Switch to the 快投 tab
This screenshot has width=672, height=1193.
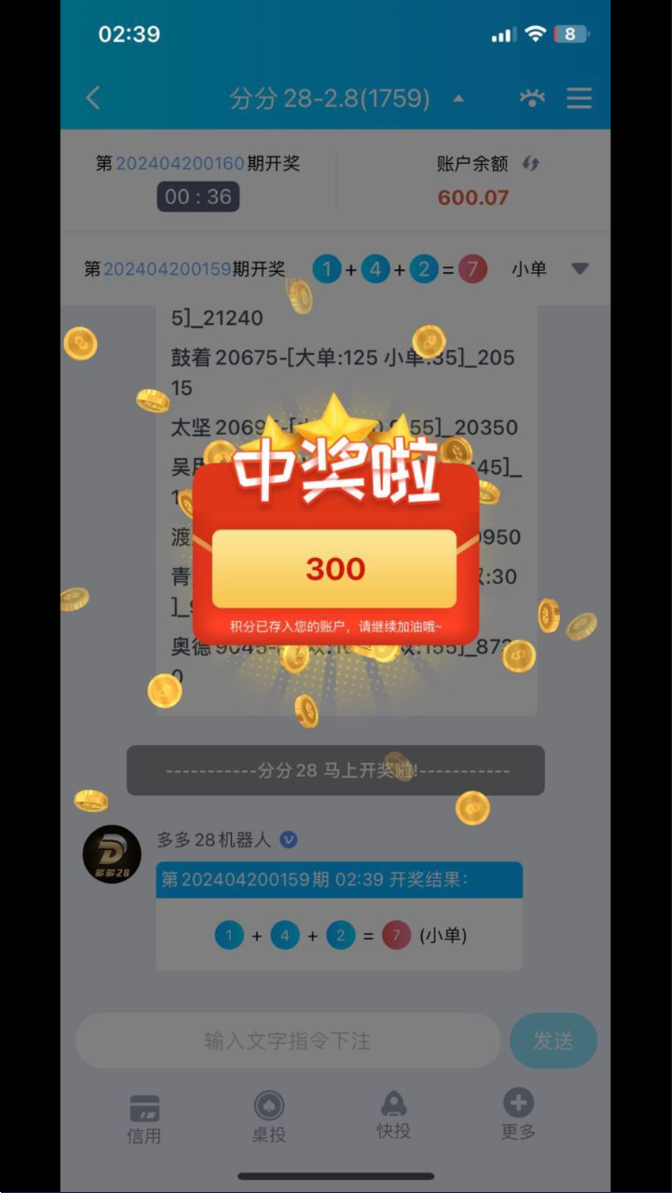[x=393, y=1116]
